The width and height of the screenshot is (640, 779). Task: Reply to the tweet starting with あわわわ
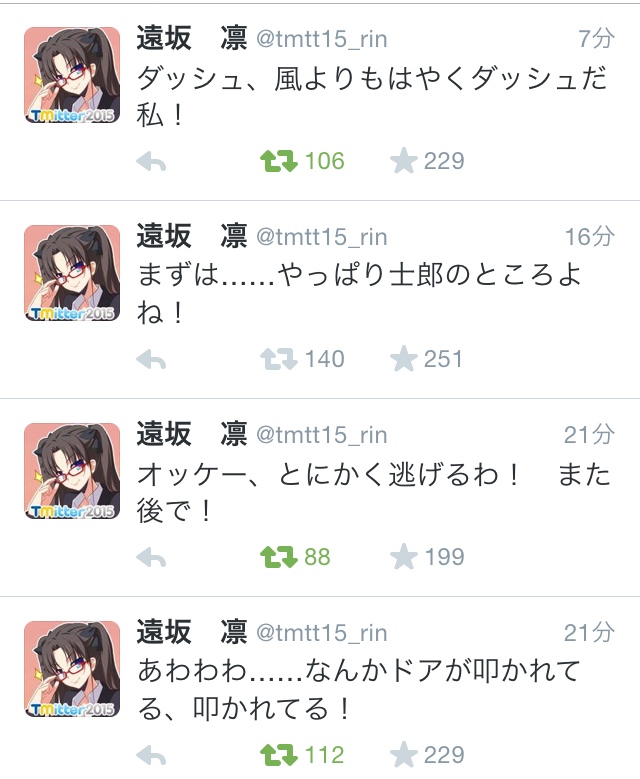click(151, 755)
